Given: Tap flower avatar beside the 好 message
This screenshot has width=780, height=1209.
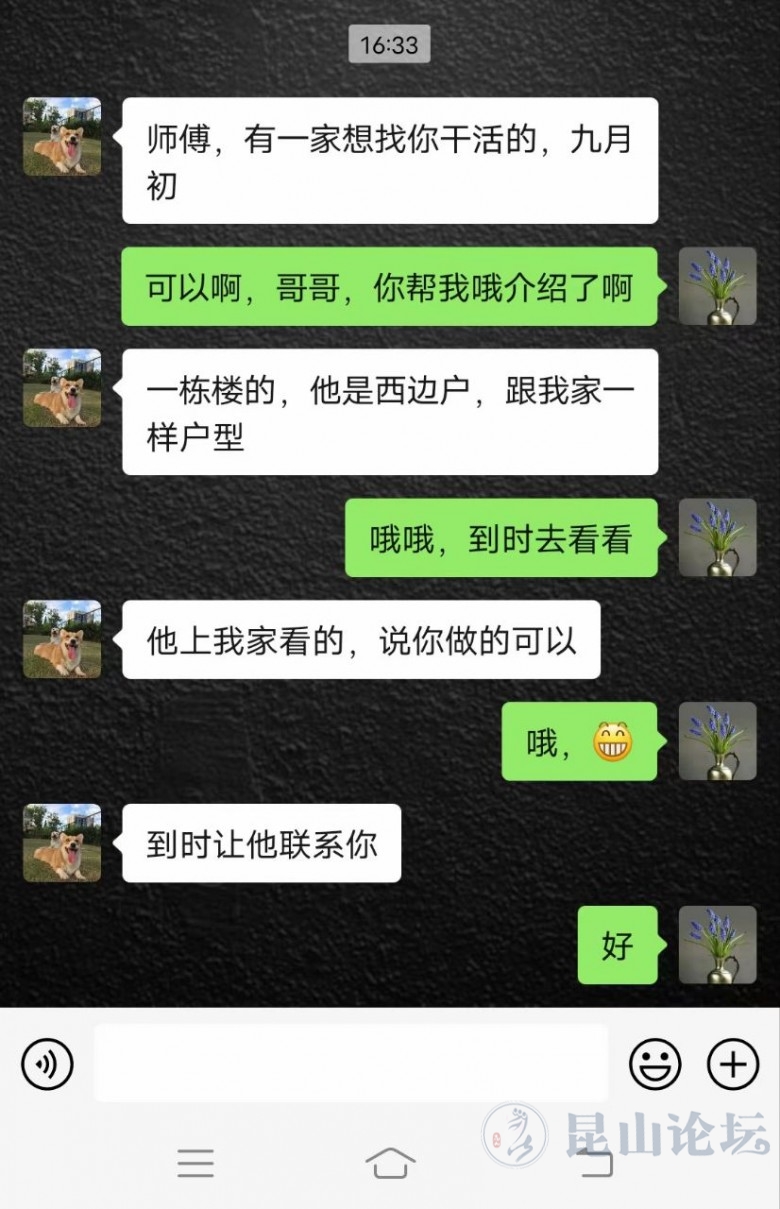Looking at the screenshot, I should 718,945.
